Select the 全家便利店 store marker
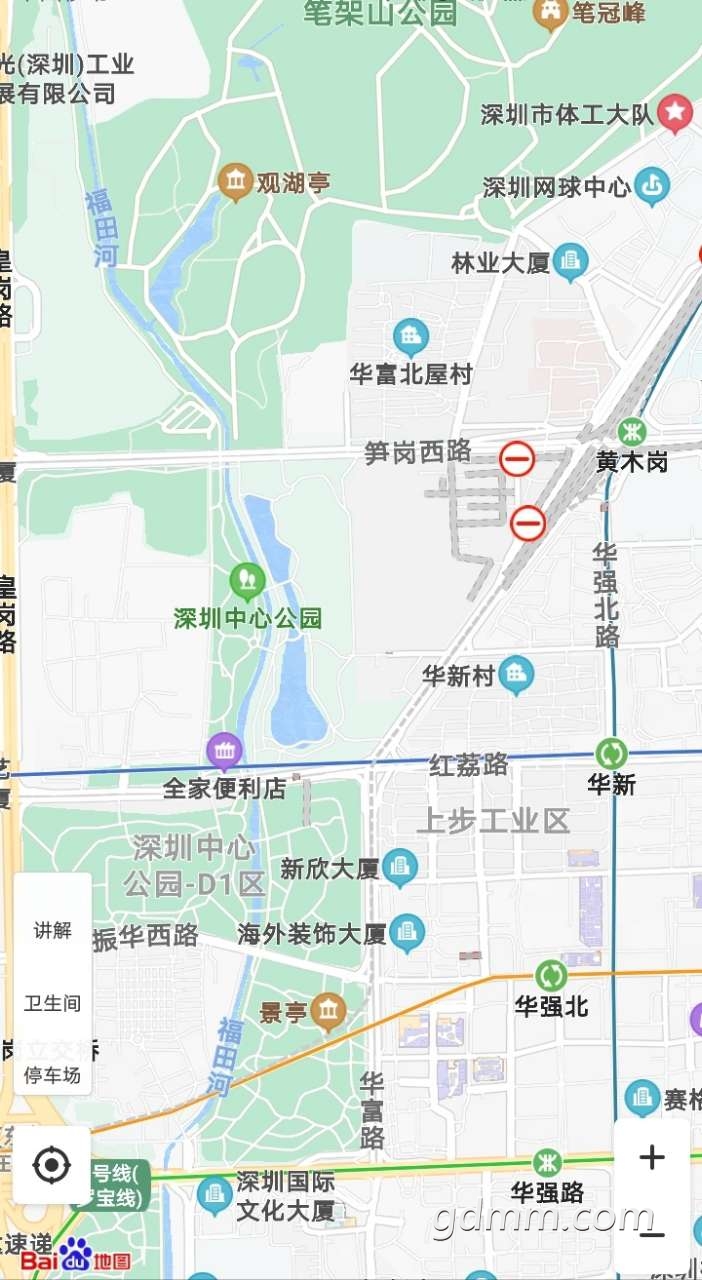 (x=225, y=749)
